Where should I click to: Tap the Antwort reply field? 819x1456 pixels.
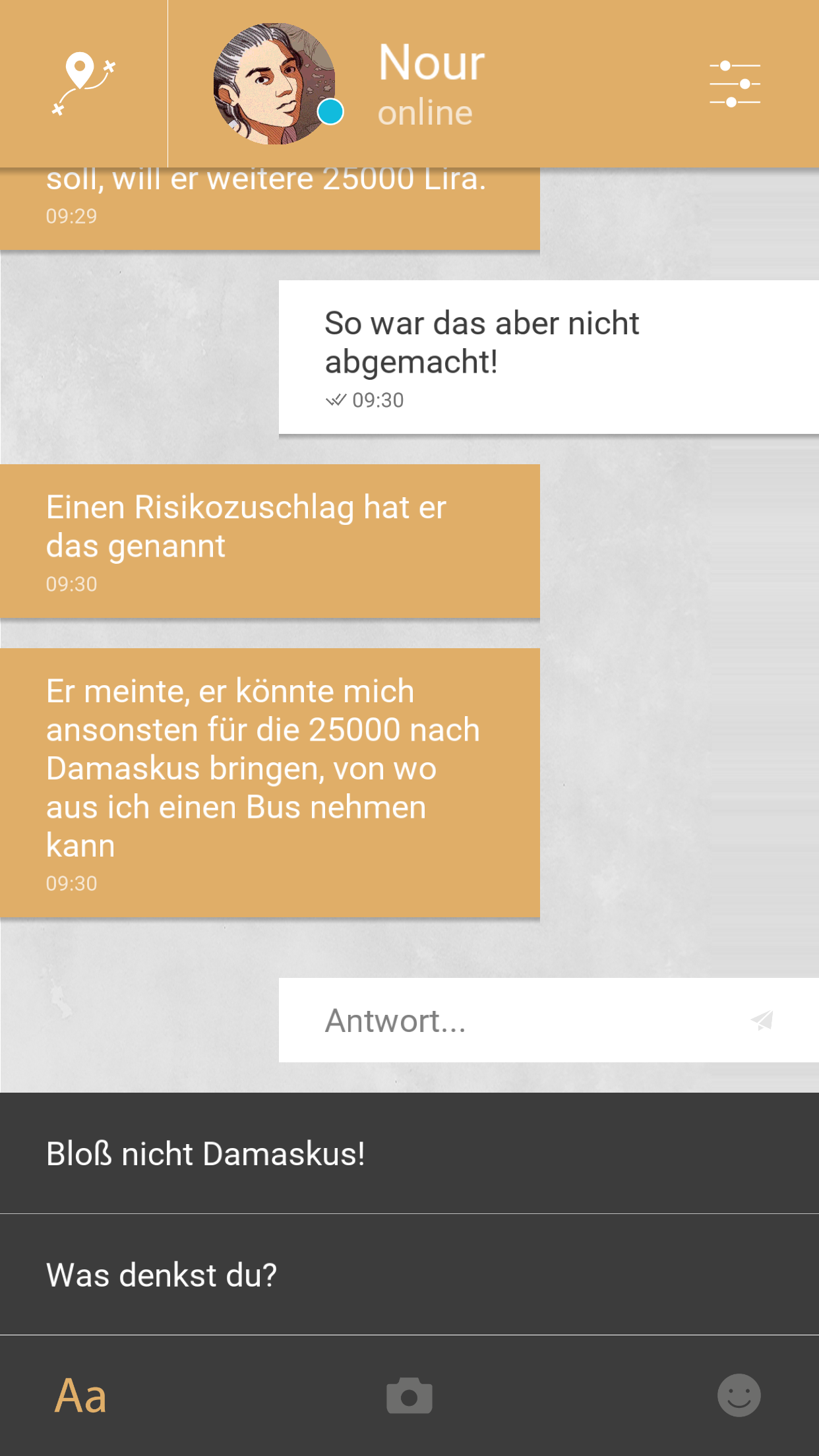pyautogui.click(x=514, y=1020)
